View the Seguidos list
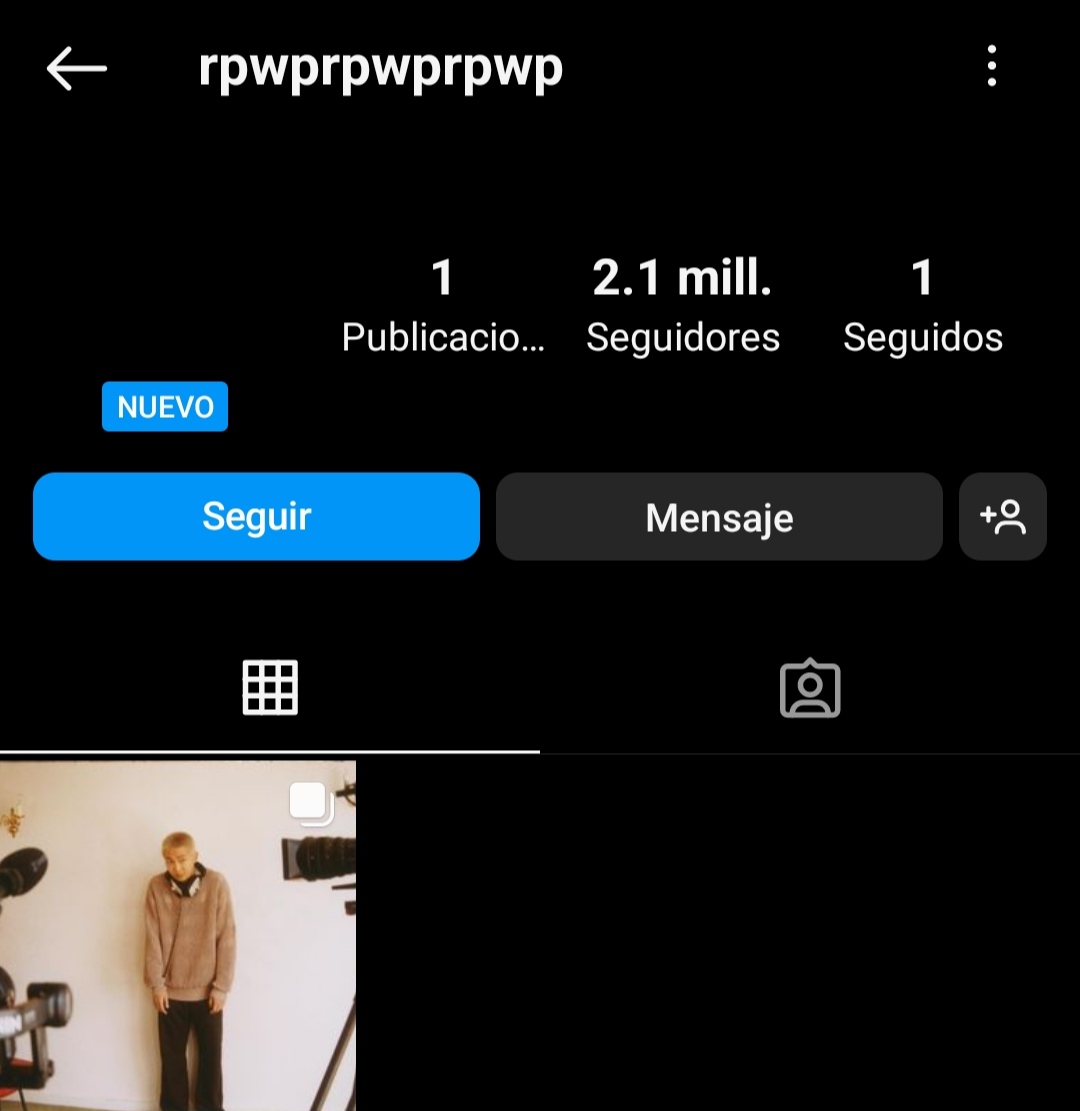The height and width of the screenshot is (1111, 1080). (922, 306)
